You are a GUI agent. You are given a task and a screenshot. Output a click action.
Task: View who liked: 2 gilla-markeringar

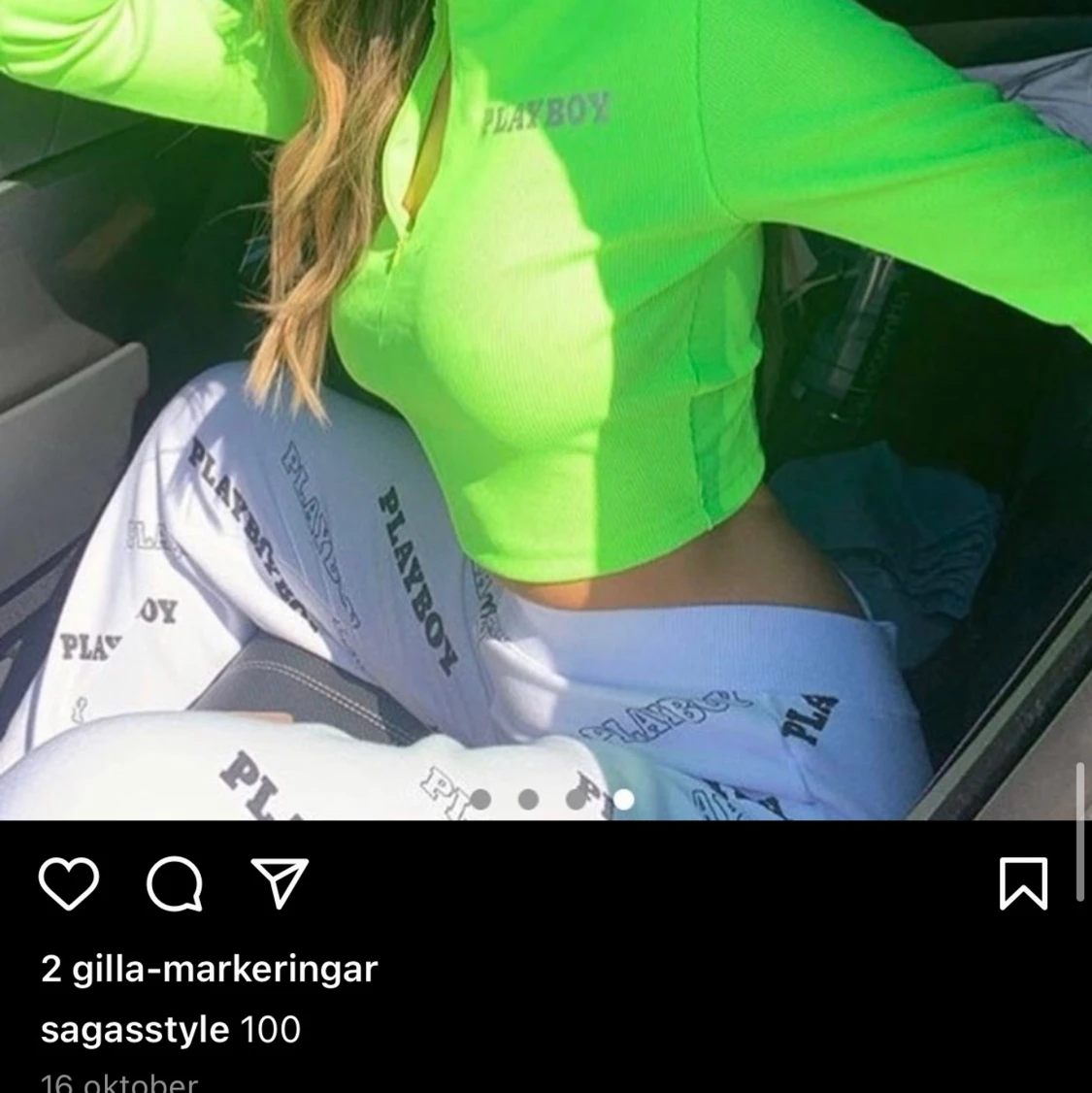209,969
